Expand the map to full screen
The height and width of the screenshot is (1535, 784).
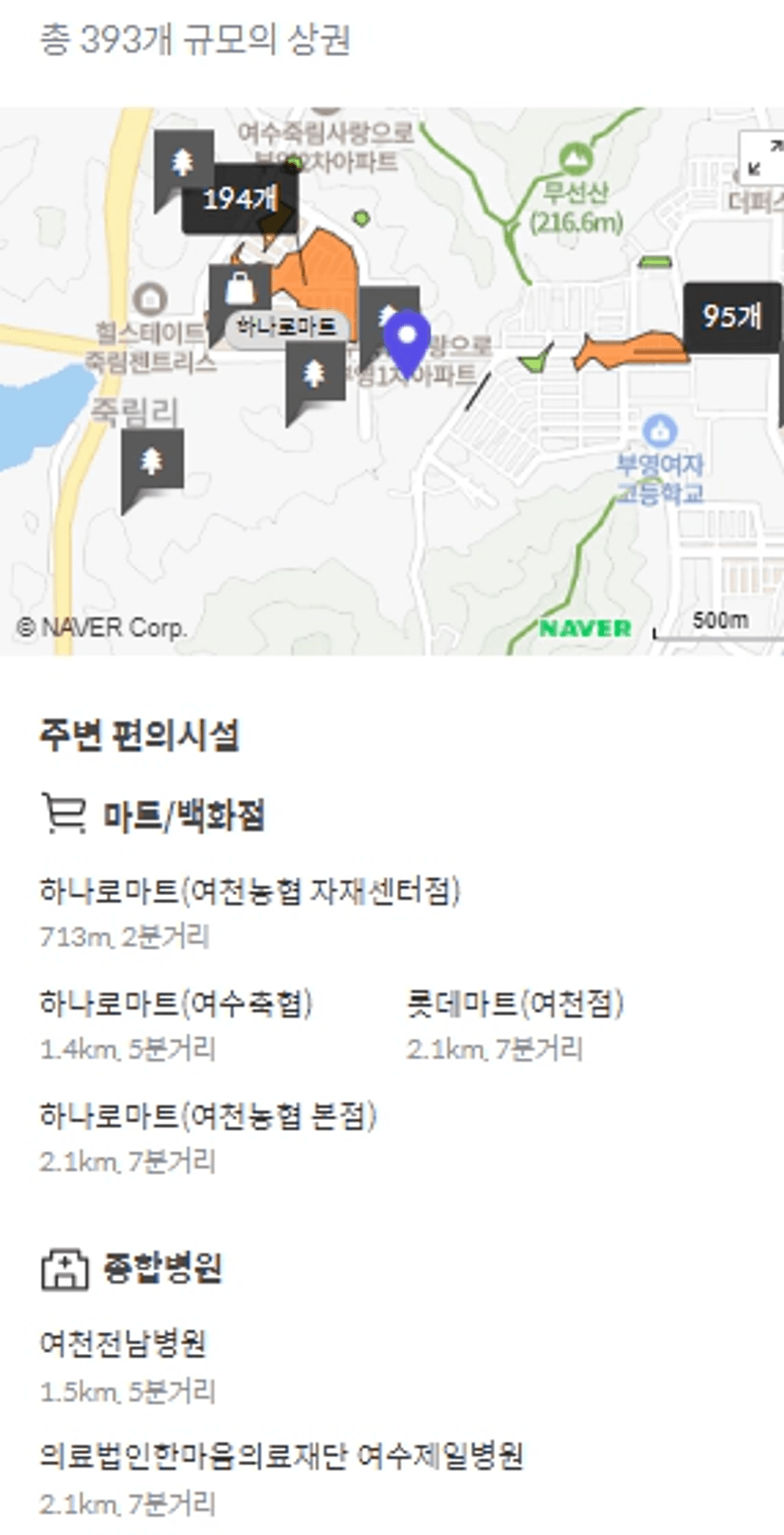764,157
